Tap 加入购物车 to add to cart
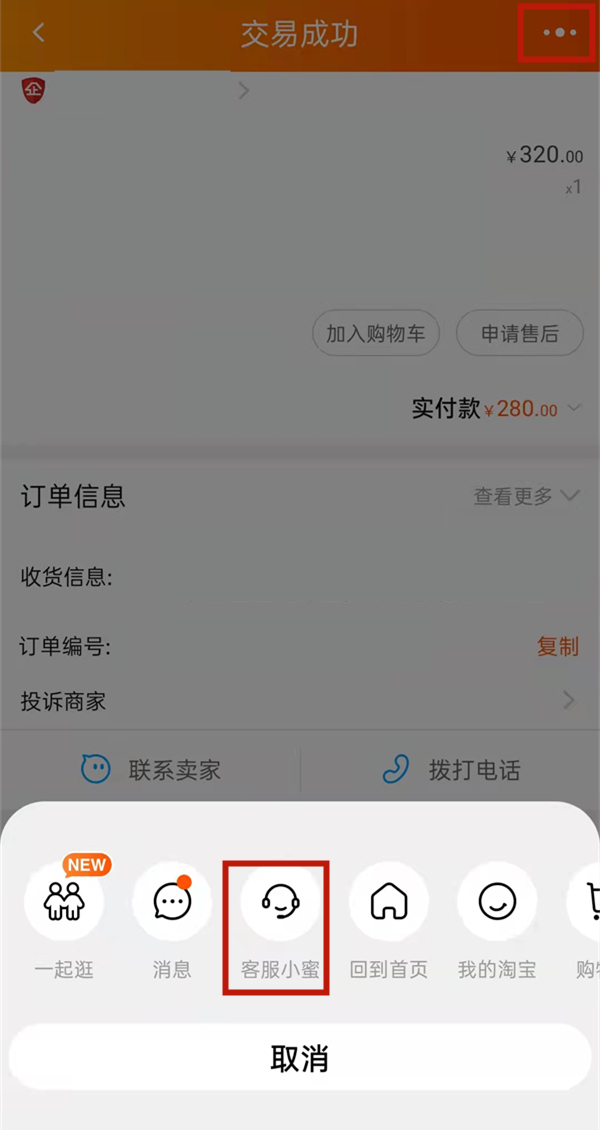 pos(376,334)
